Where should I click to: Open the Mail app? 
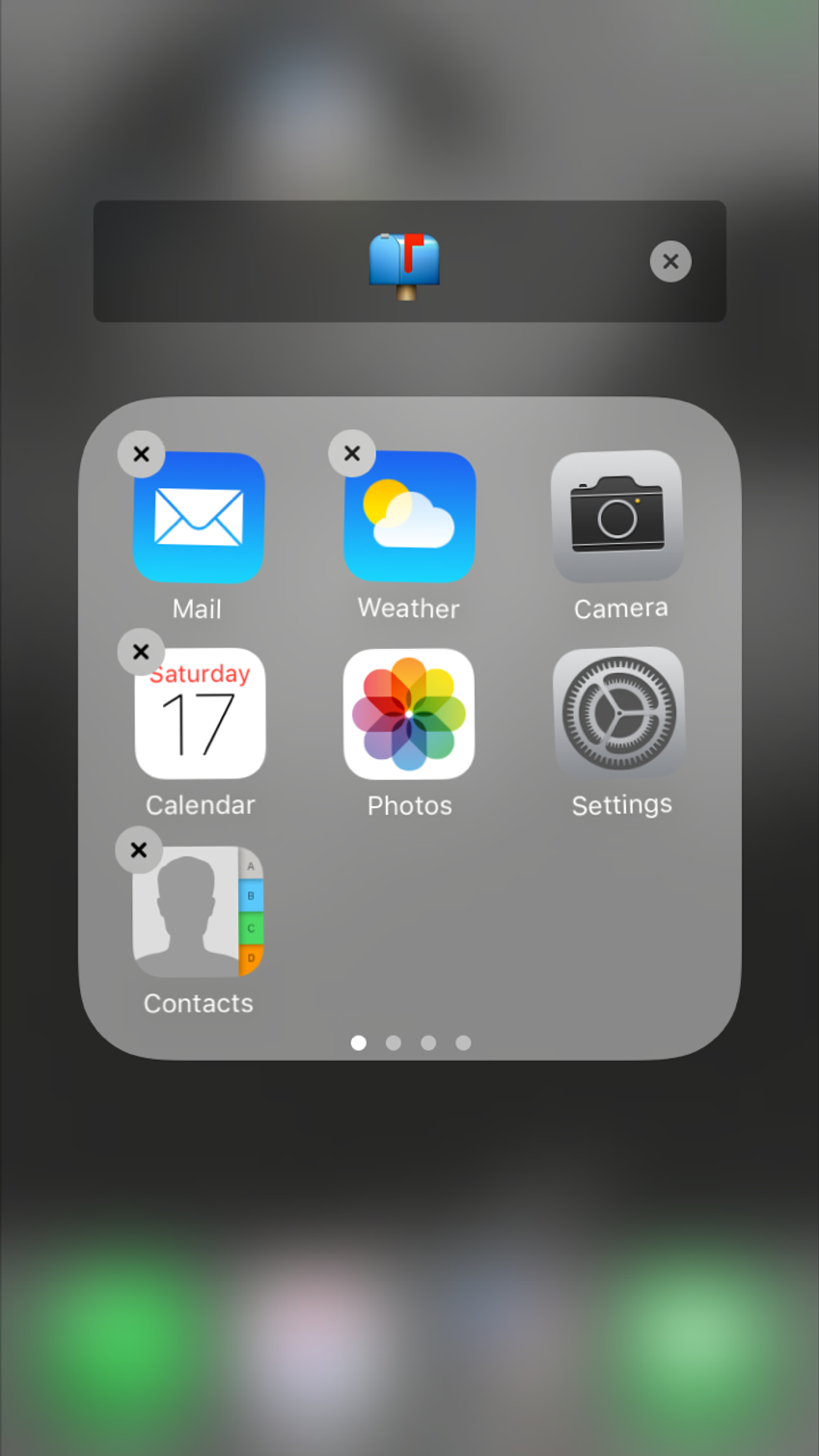point(199,517)
